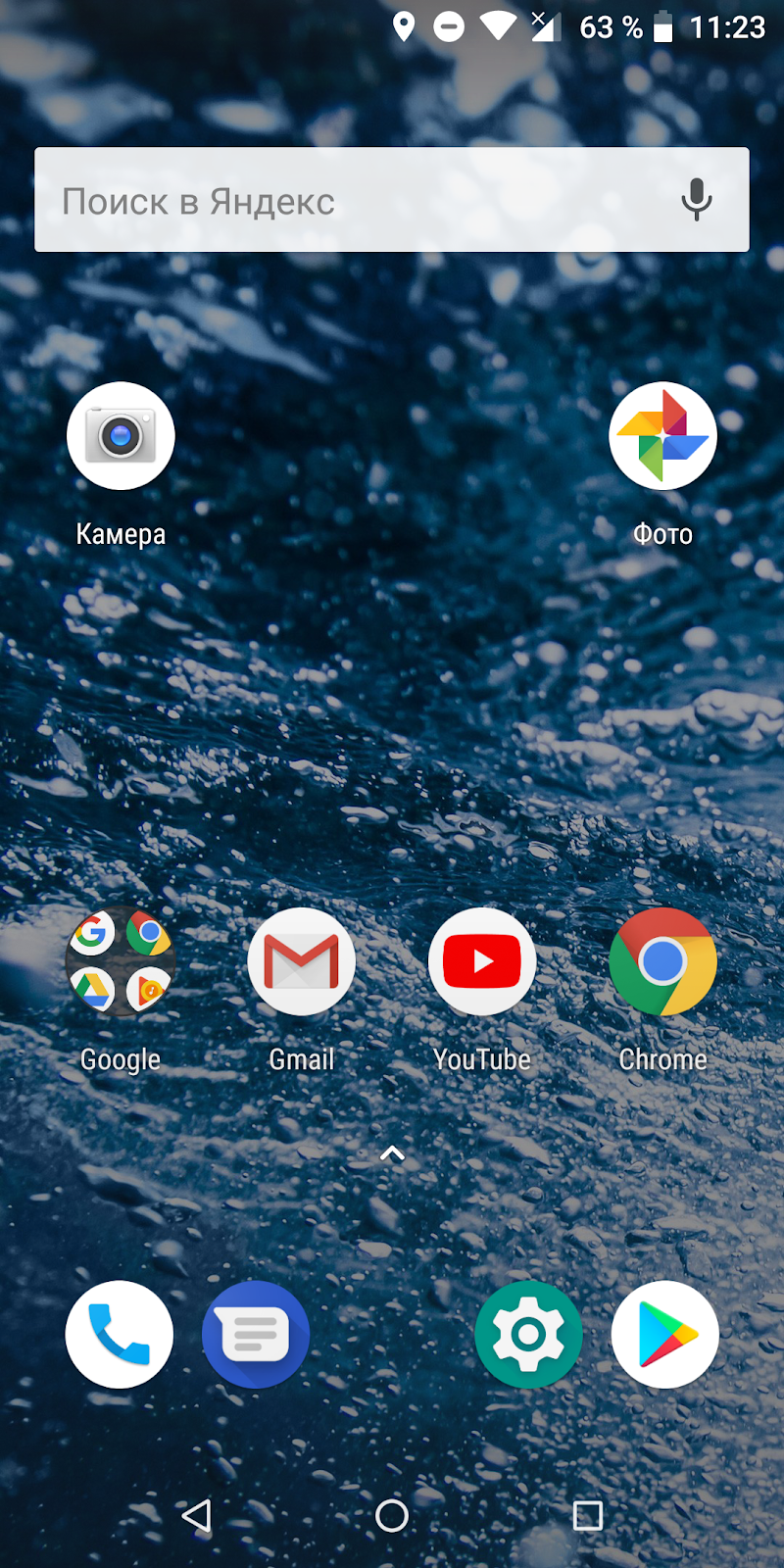The height and width of the screenshot is (1568, 784).
Task: Open the Google apps folder
Action: coord(121,961)
